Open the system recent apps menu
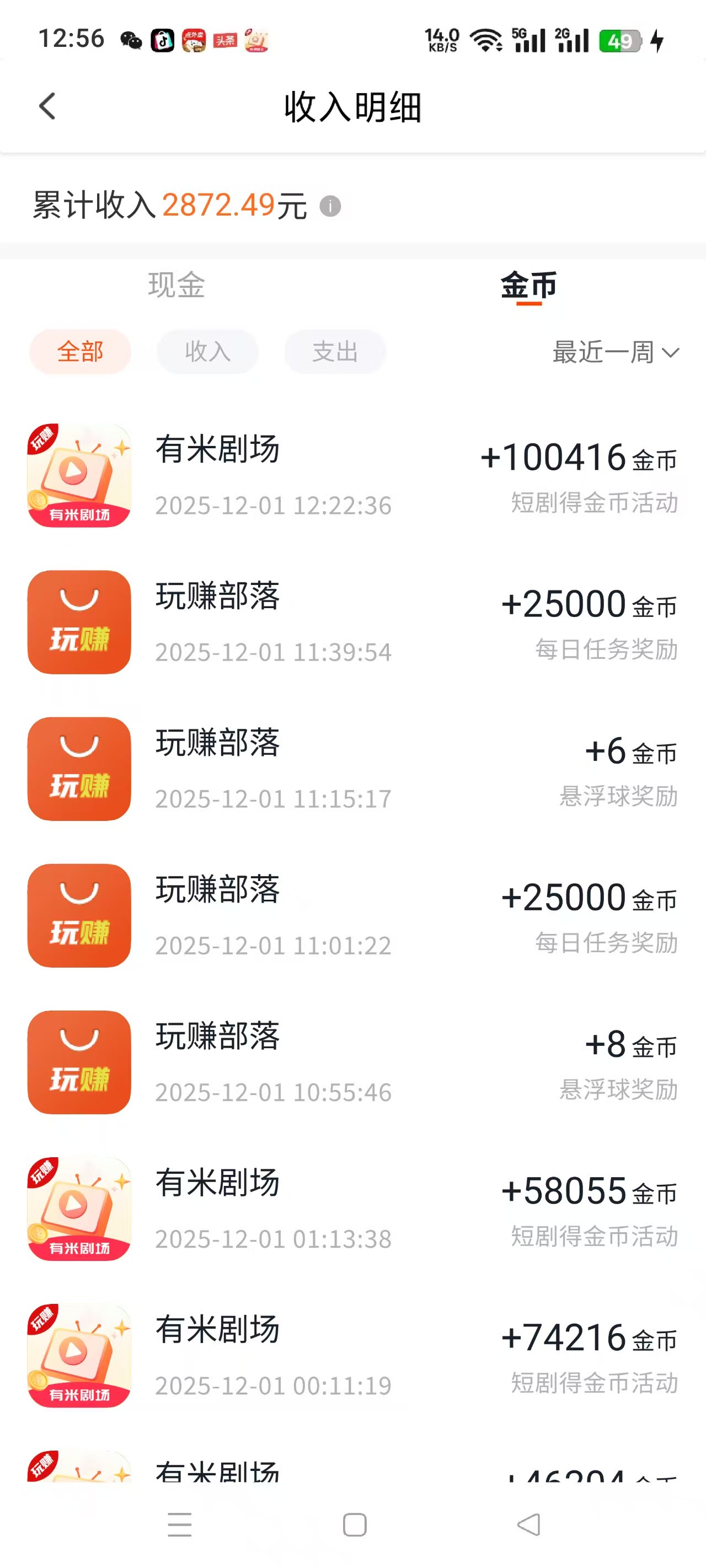This screenshot has height=1568, width=706. tap(180, 1525)
